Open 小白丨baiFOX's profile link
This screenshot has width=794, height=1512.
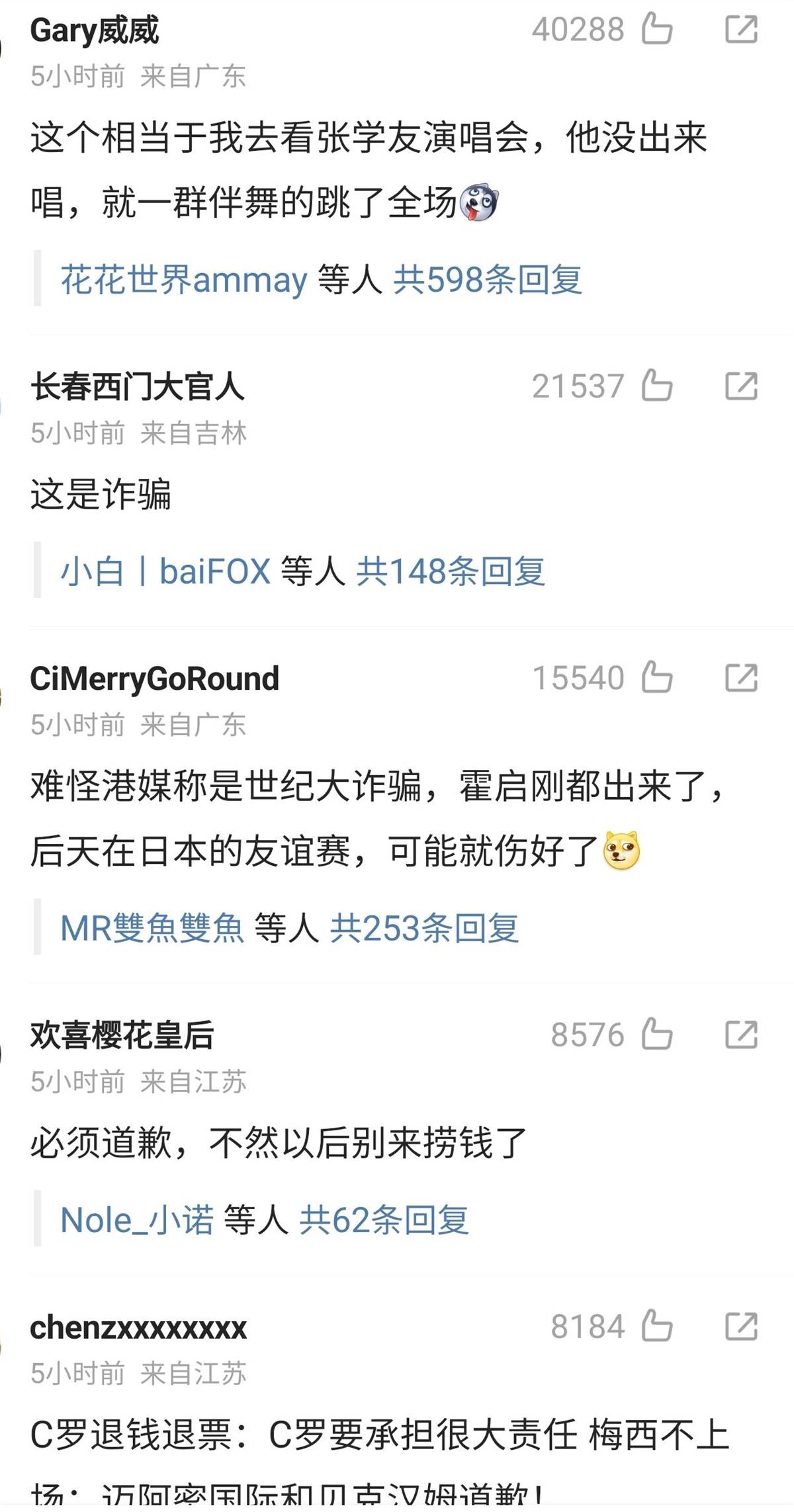165,571
